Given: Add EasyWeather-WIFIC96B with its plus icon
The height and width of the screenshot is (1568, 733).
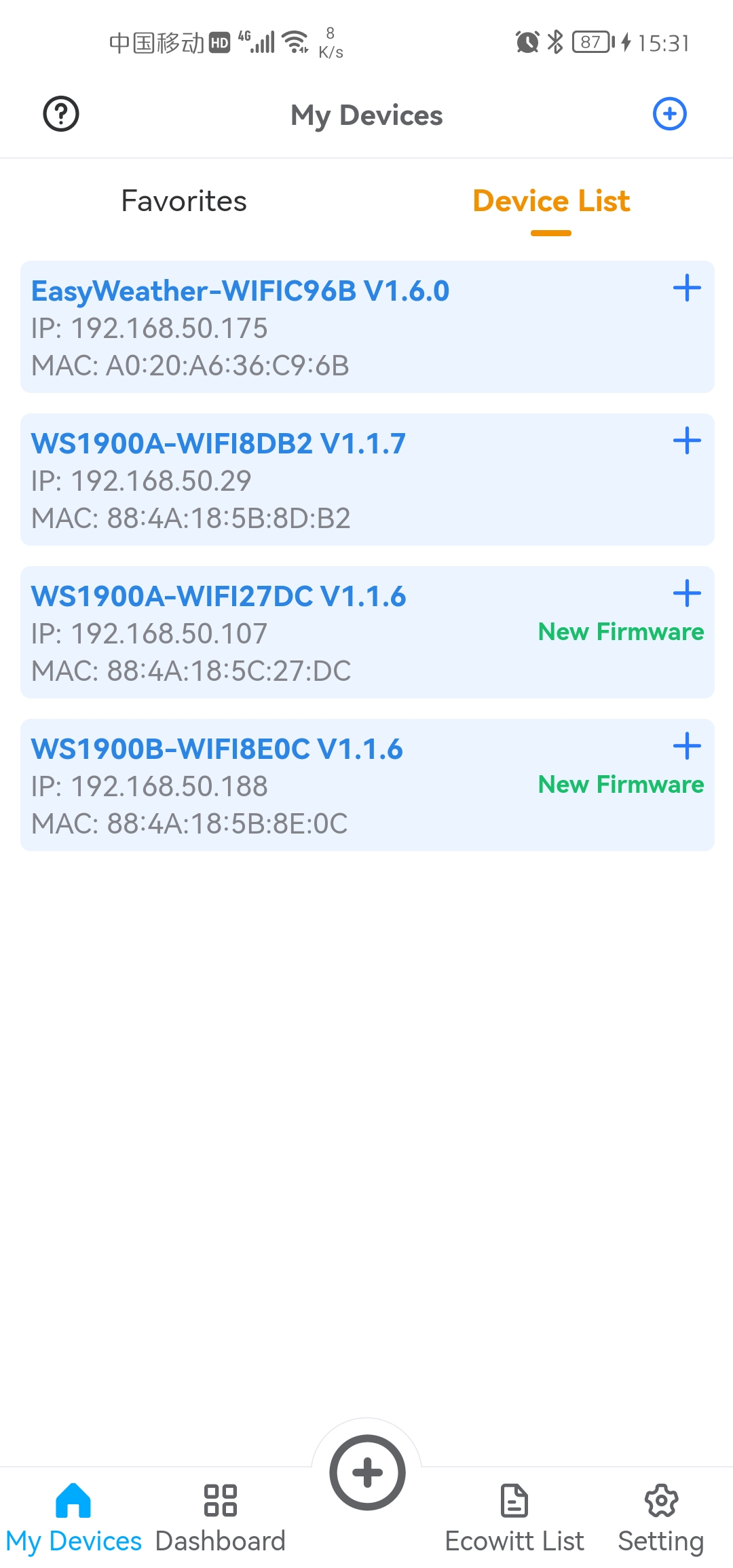Looking at the screenshot, I should (687, 288).
